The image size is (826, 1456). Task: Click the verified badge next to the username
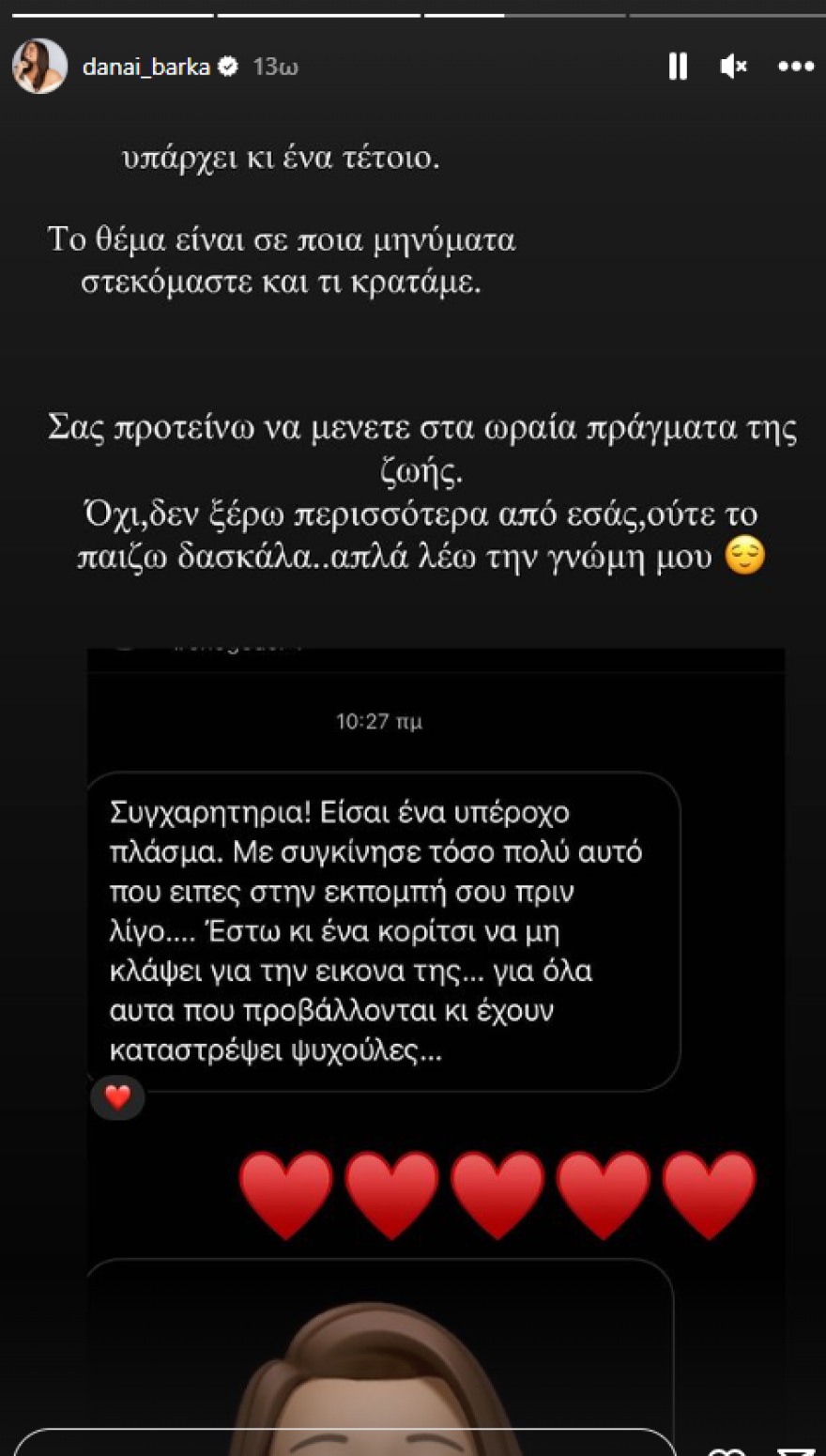click(x=228, y=67)
